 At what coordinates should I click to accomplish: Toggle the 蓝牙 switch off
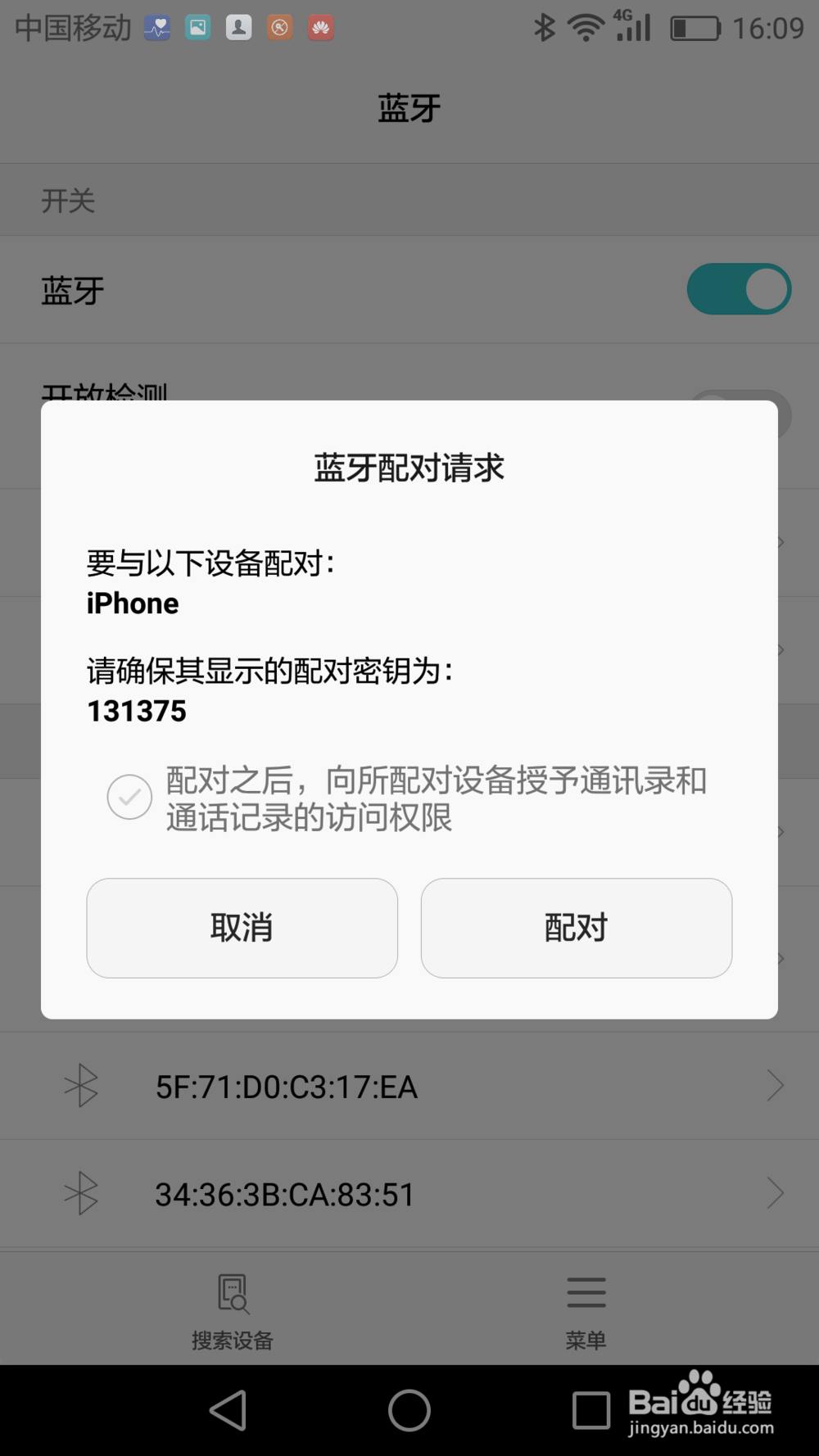739,289
